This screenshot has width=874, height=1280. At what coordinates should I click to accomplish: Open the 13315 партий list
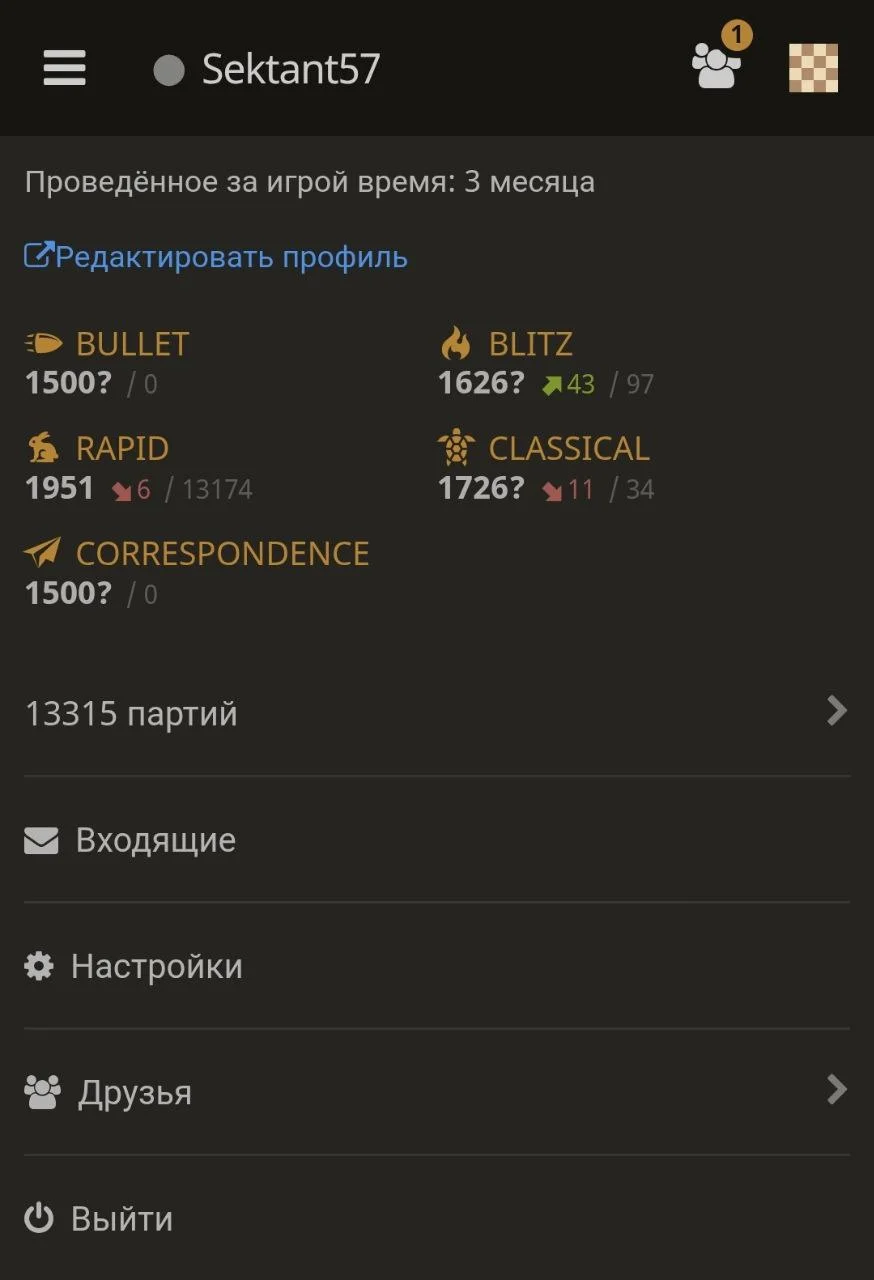pyautogui.click(x=436, y=714)
